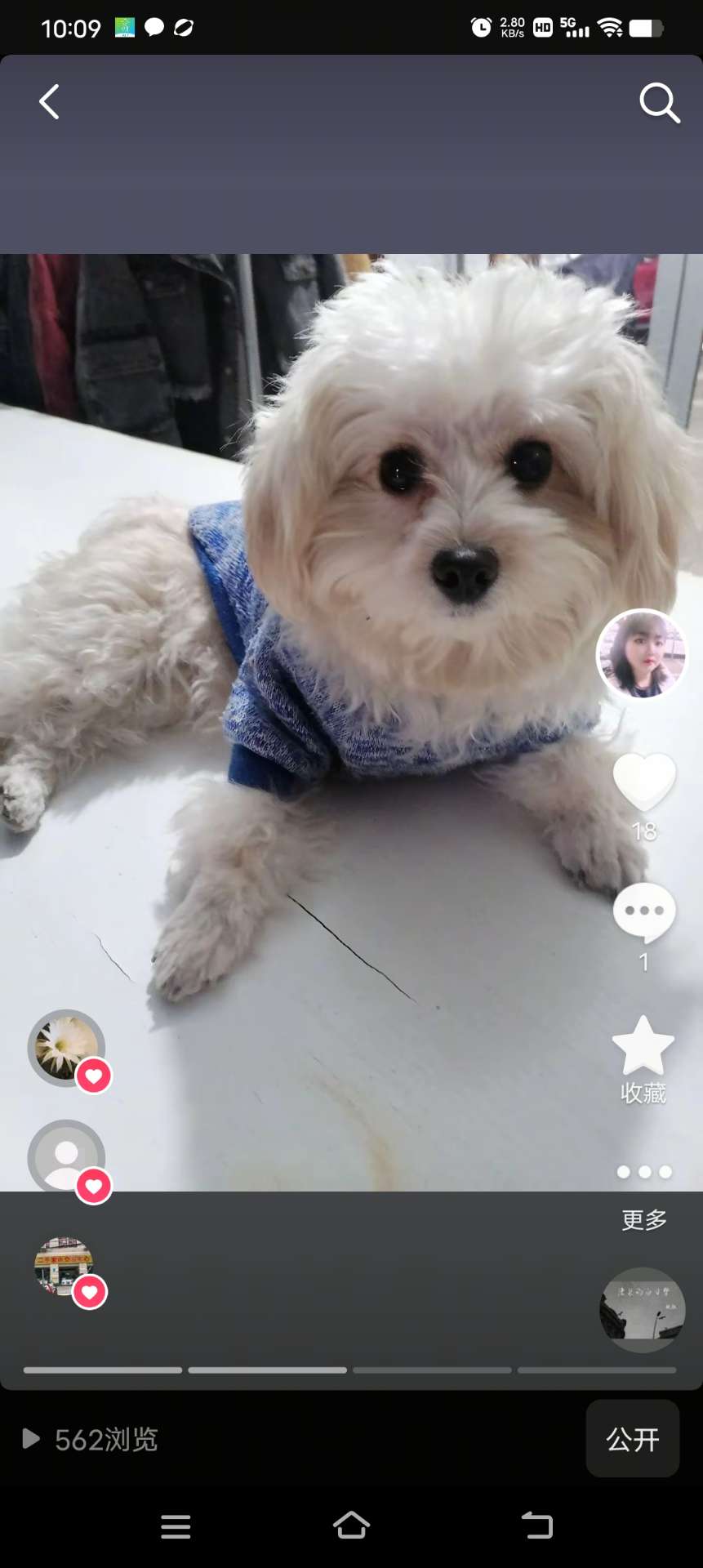Viewport: 703px width, 1568px height.
Task: Open the comments bubble
Action: [x=644, y=912]
